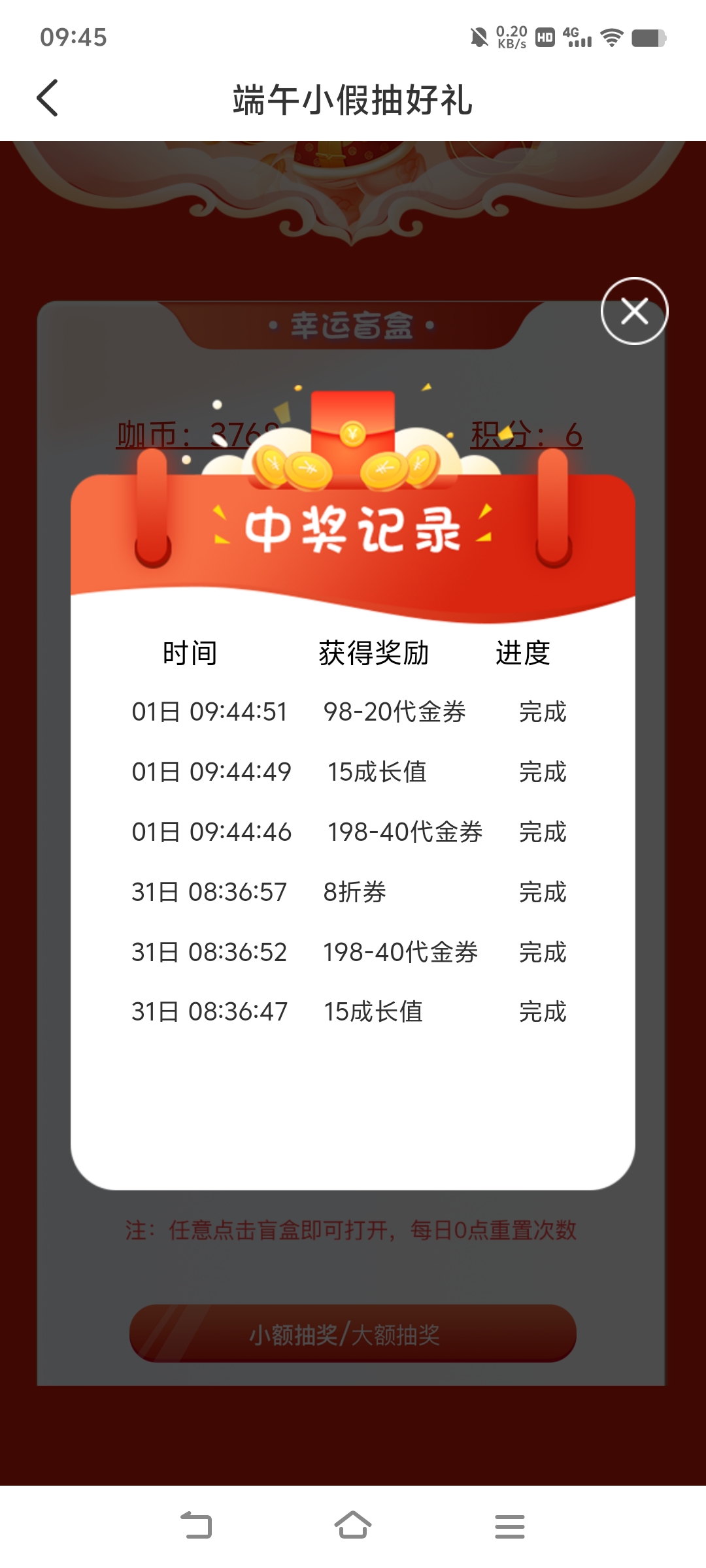Open the system recent apps menu

pos(509,1526)
